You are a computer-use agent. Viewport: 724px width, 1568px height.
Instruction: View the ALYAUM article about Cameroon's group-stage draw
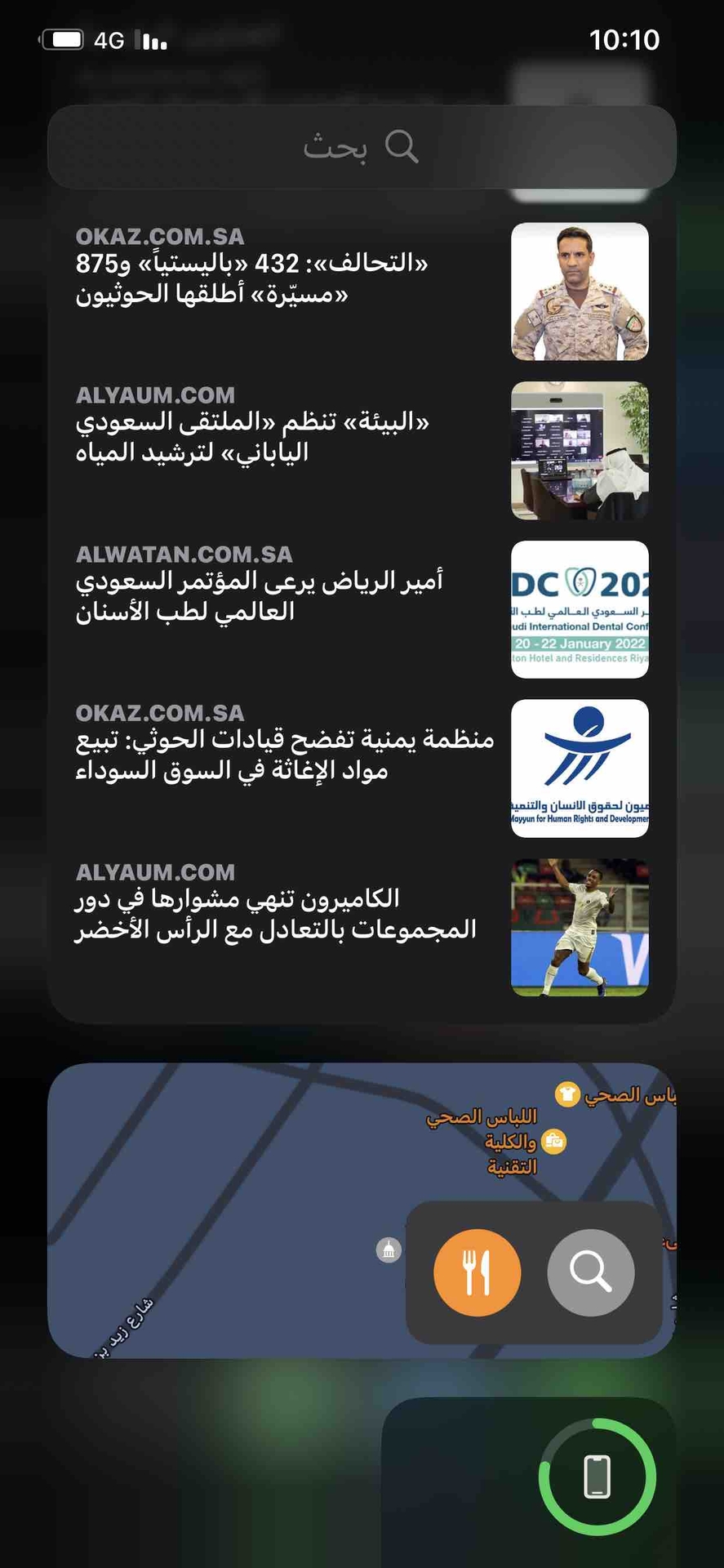pos(362,927)
